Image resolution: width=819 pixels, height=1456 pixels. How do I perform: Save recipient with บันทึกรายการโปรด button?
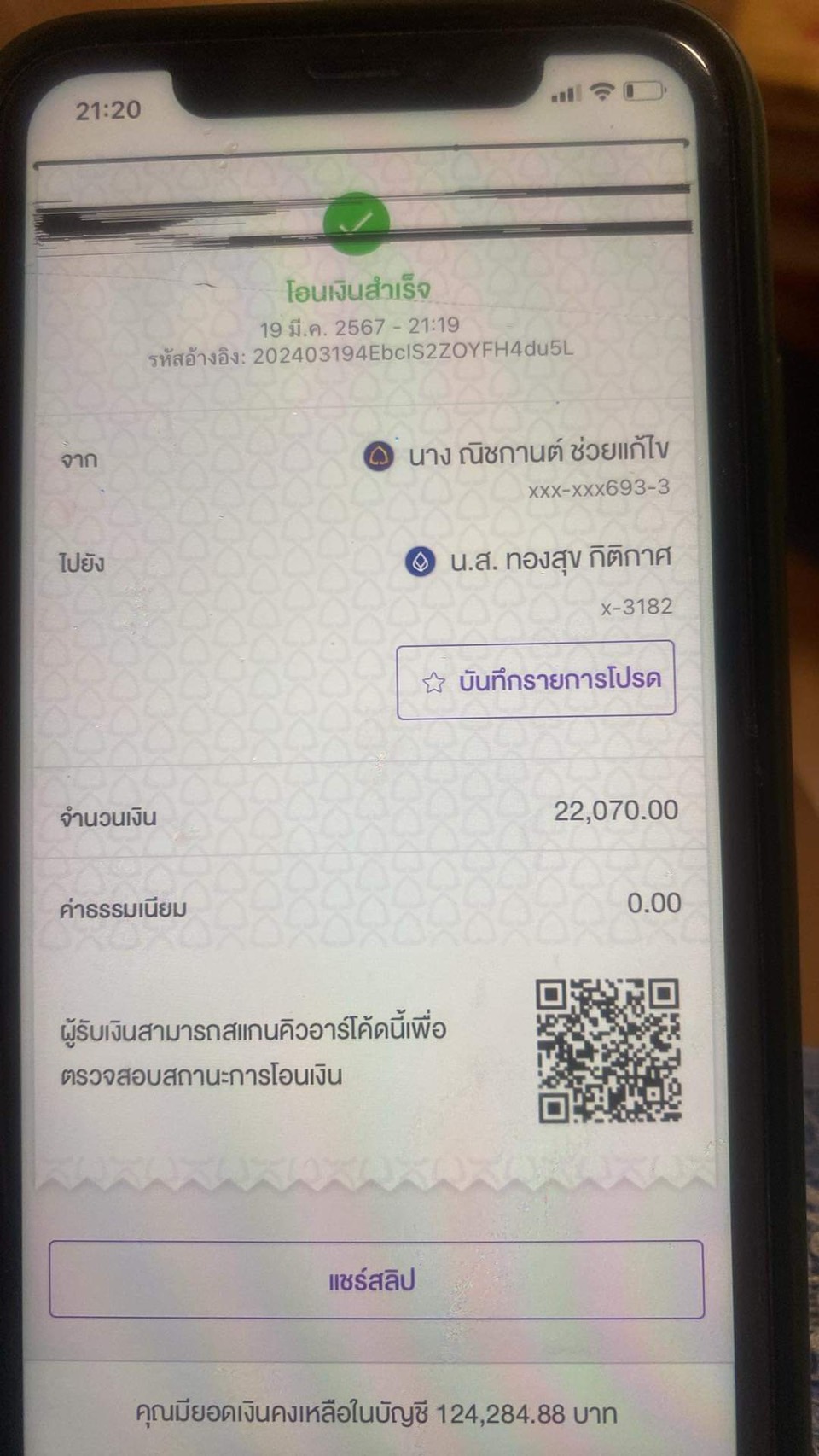536,680
